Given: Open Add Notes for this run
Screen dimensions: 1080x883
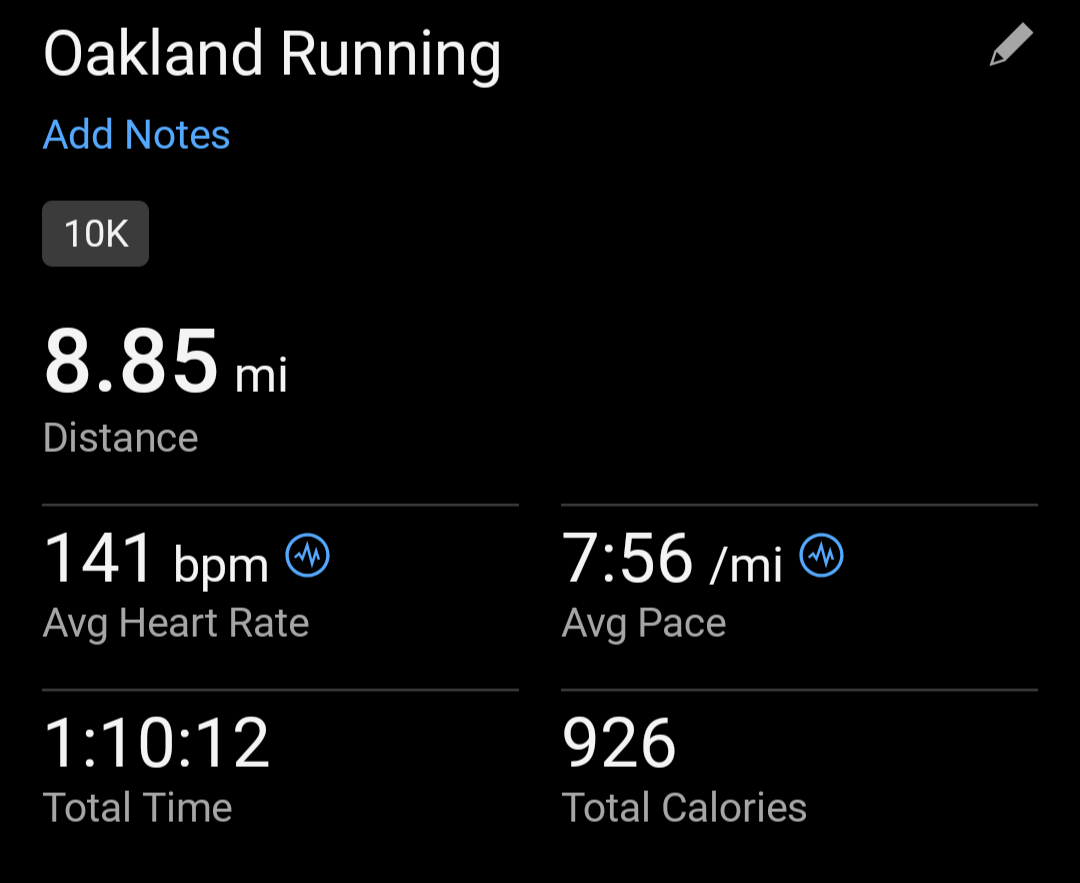Looking at the screenshot, I should tap(137, 135).
